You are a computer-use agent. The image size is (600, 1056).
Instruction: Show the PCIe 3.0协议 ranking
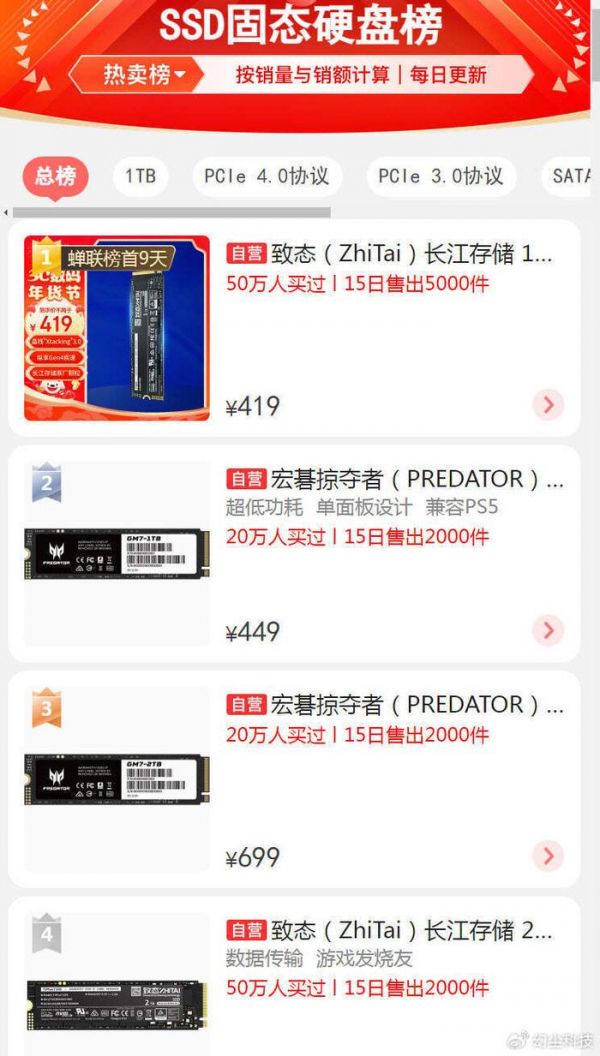click(440, 176)
